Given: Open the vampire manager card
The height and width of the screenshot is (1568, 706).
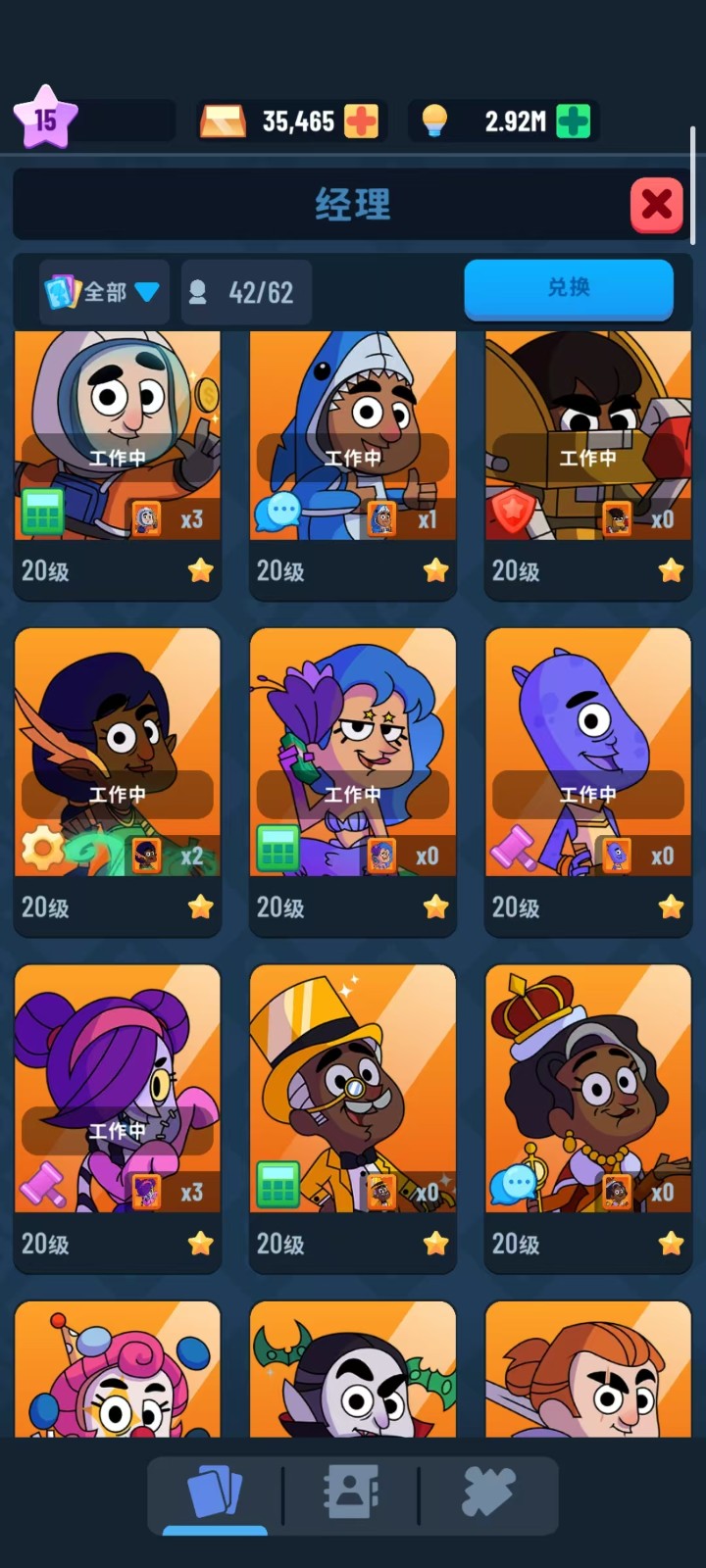Looking at the screenshot, I should point(353,1372).
